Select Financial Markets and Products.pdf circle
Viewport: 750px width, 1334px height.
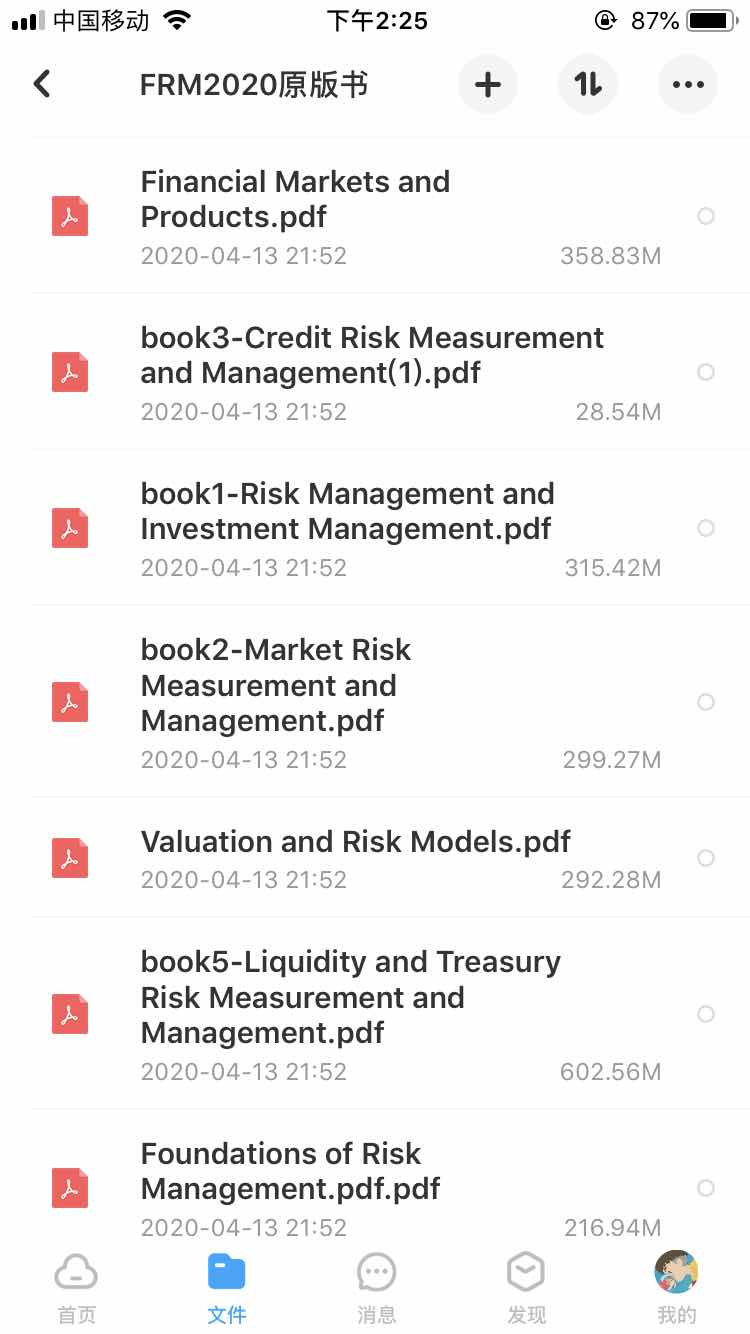pyautogui.click(x=706, y=216)
